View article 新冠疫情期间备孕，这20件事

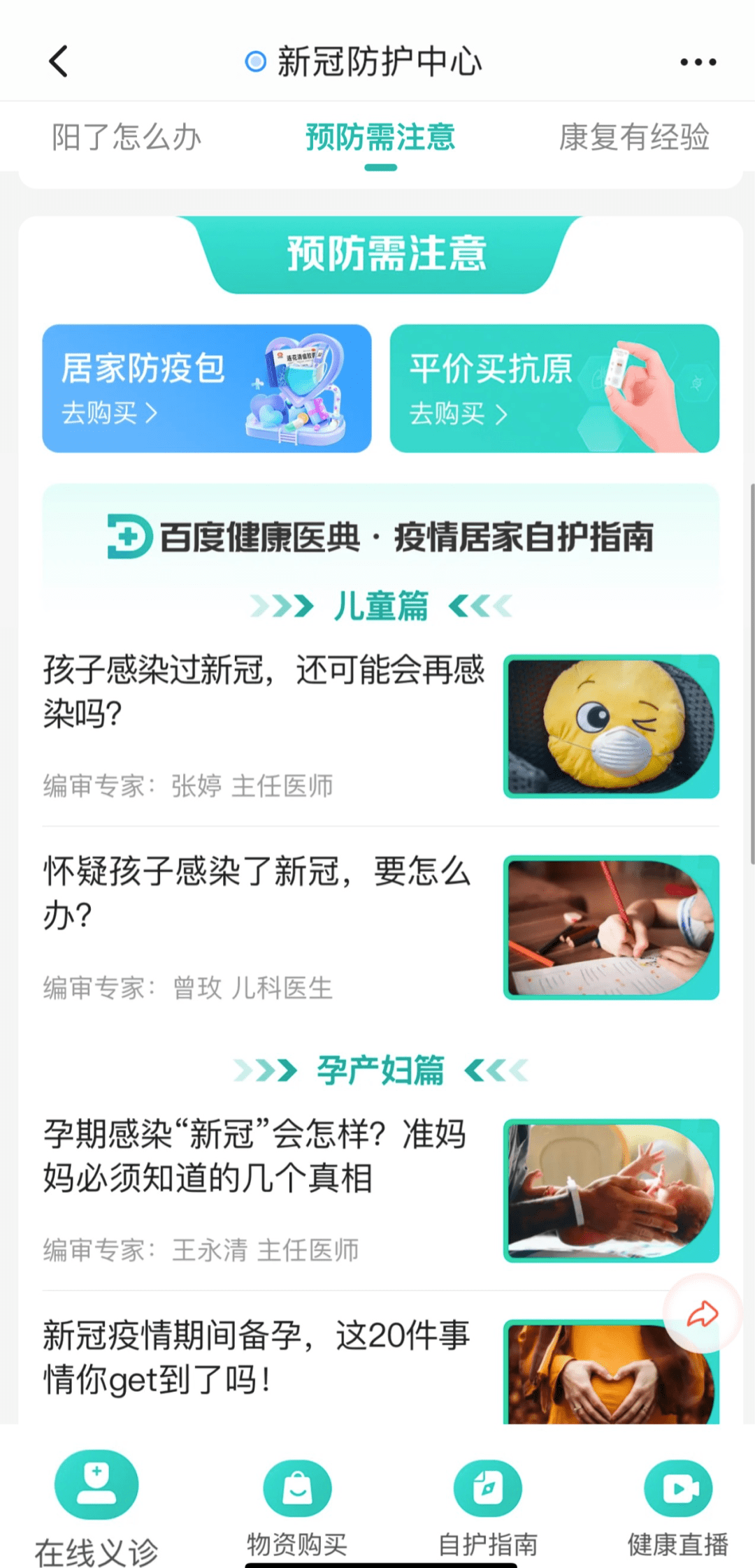pos(257,1356)
